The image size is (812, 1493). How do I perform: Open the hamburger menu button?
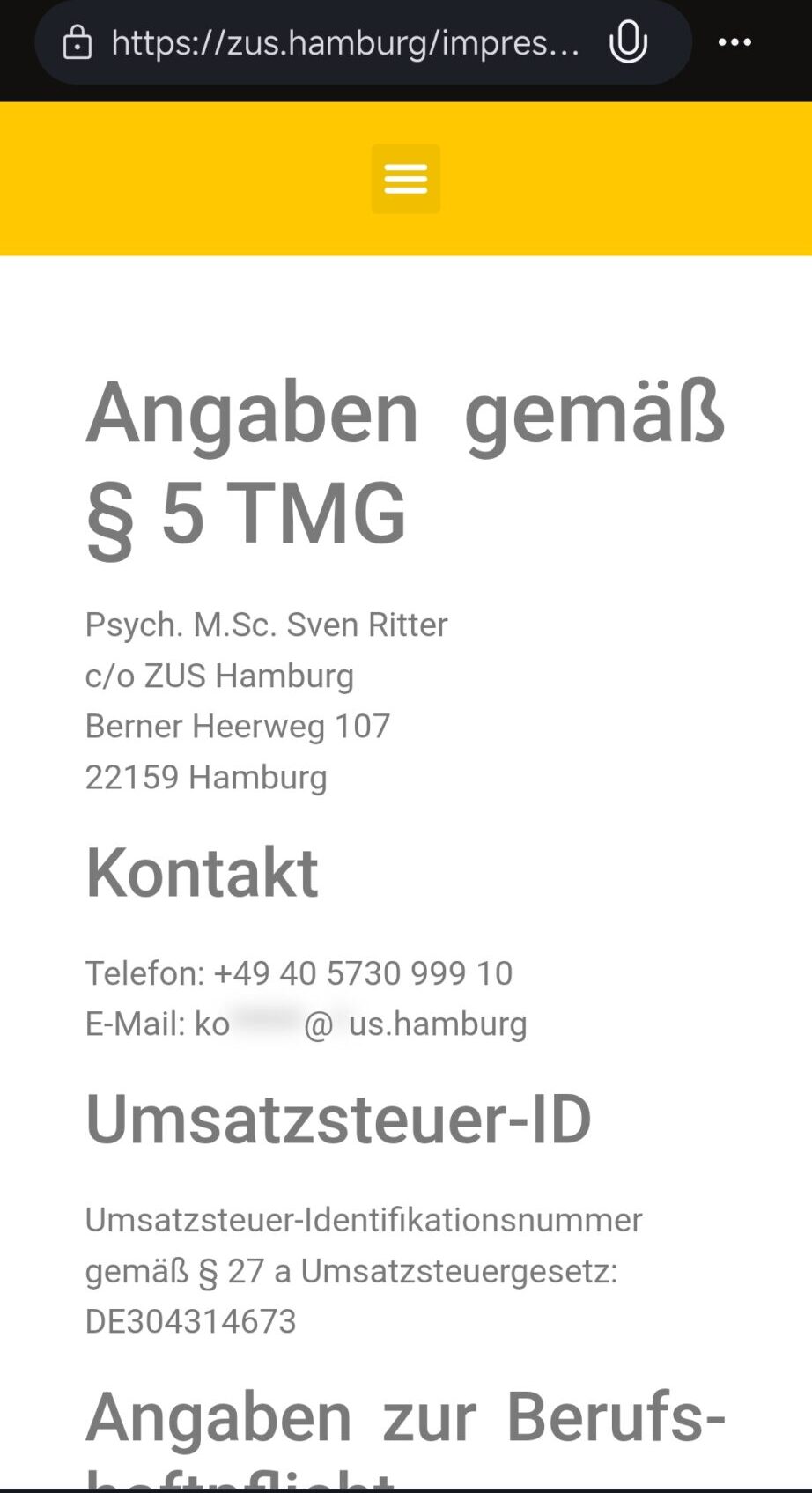click(x=405, y=179)
